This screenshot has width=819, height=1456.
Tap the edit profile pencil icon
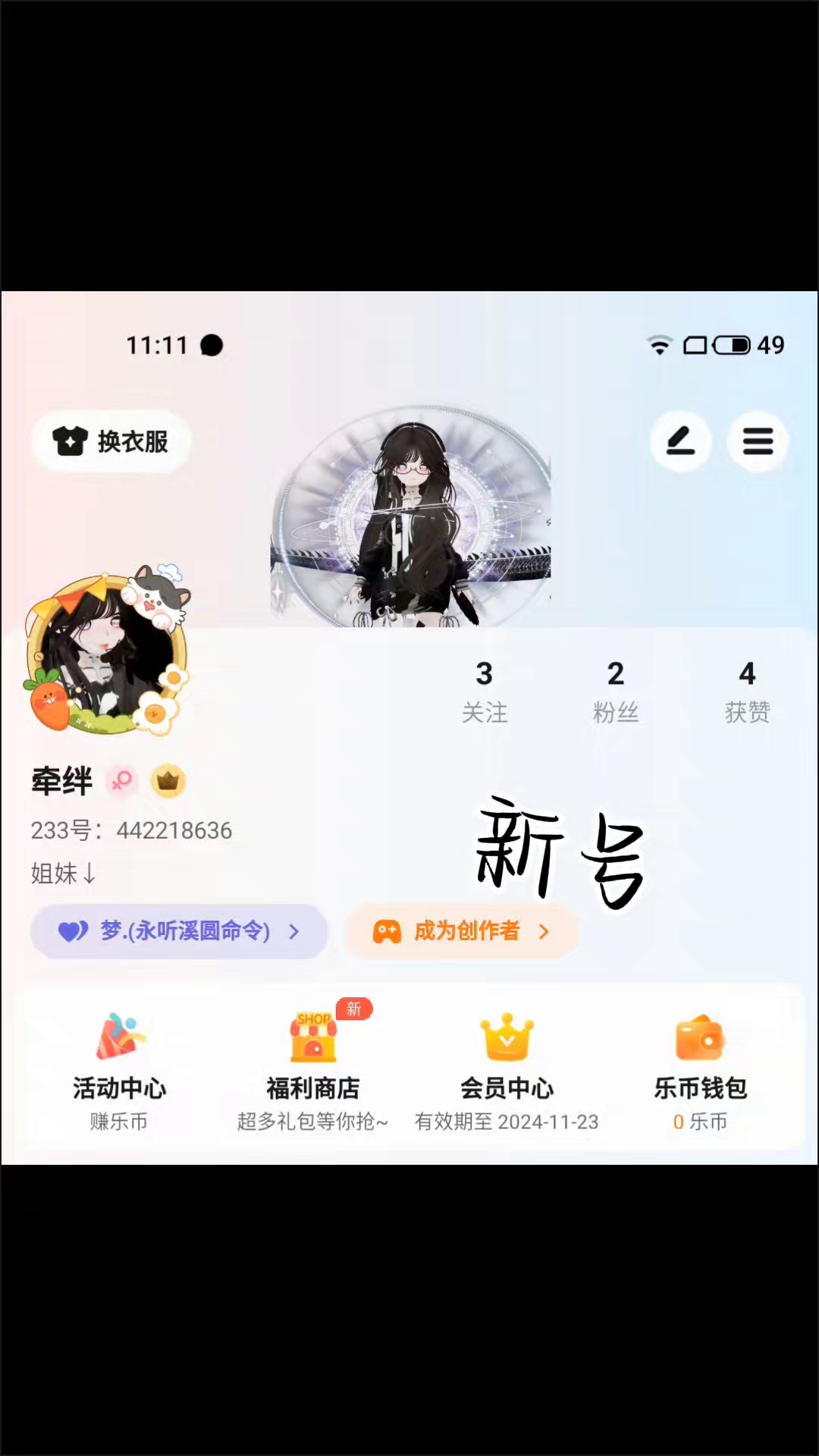click(680, 441)
